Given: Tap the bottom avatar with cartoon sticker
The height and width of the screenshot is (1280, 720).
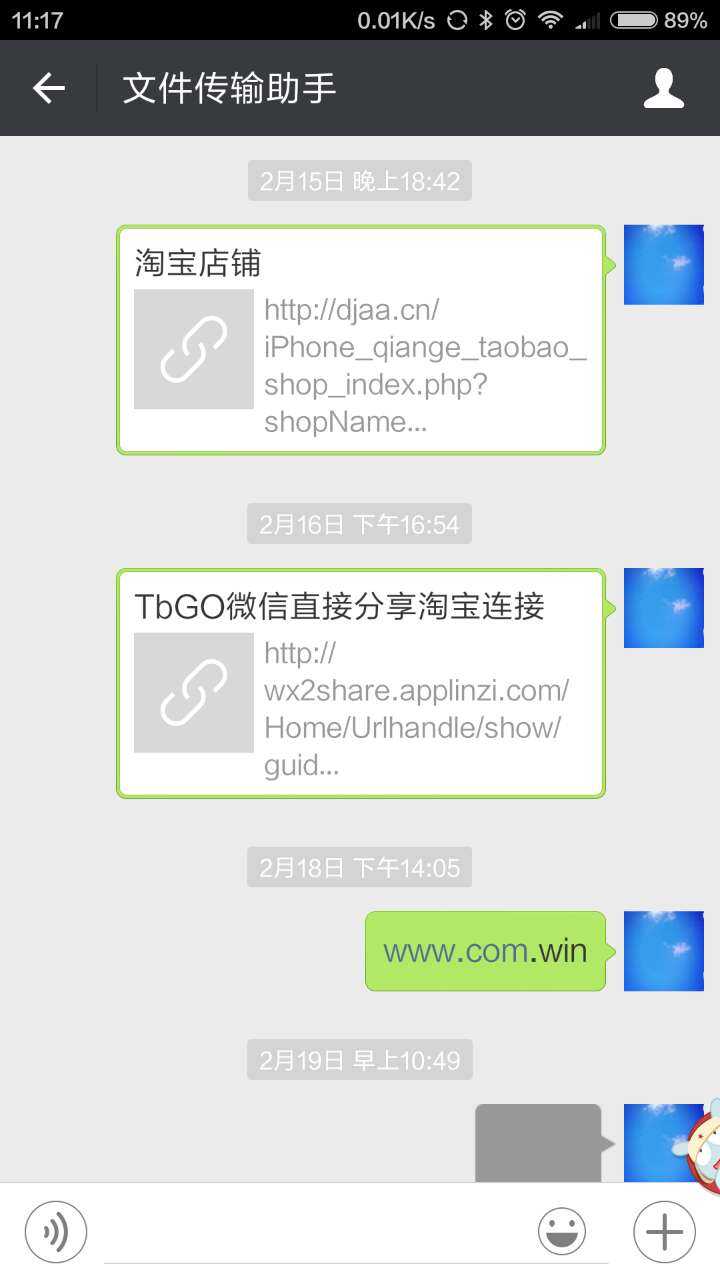Looking at the screenshot, I should click(663, 1140).
